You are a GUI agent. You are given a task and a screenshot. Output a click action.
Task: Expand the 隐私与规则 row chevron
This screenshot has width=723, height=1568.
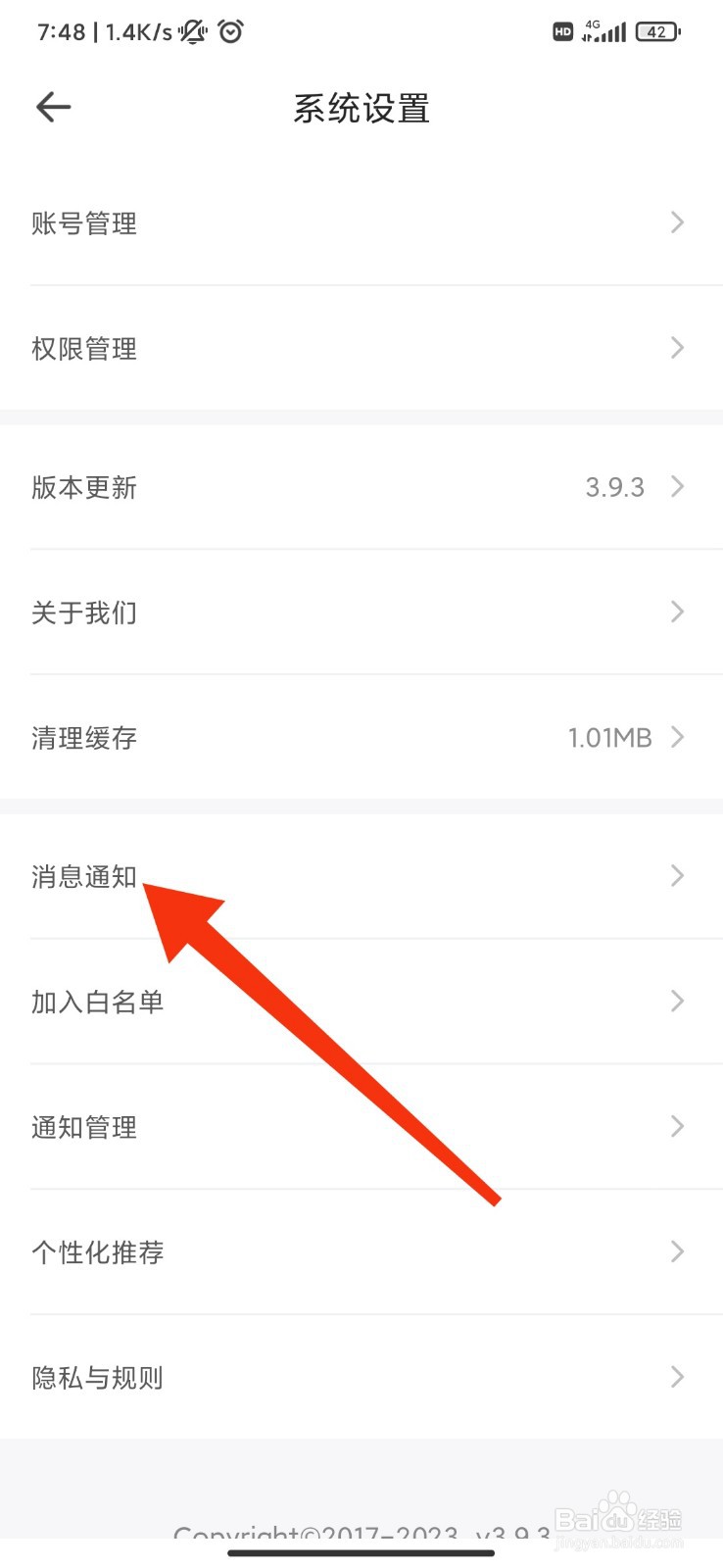(x=676, y=1377)
